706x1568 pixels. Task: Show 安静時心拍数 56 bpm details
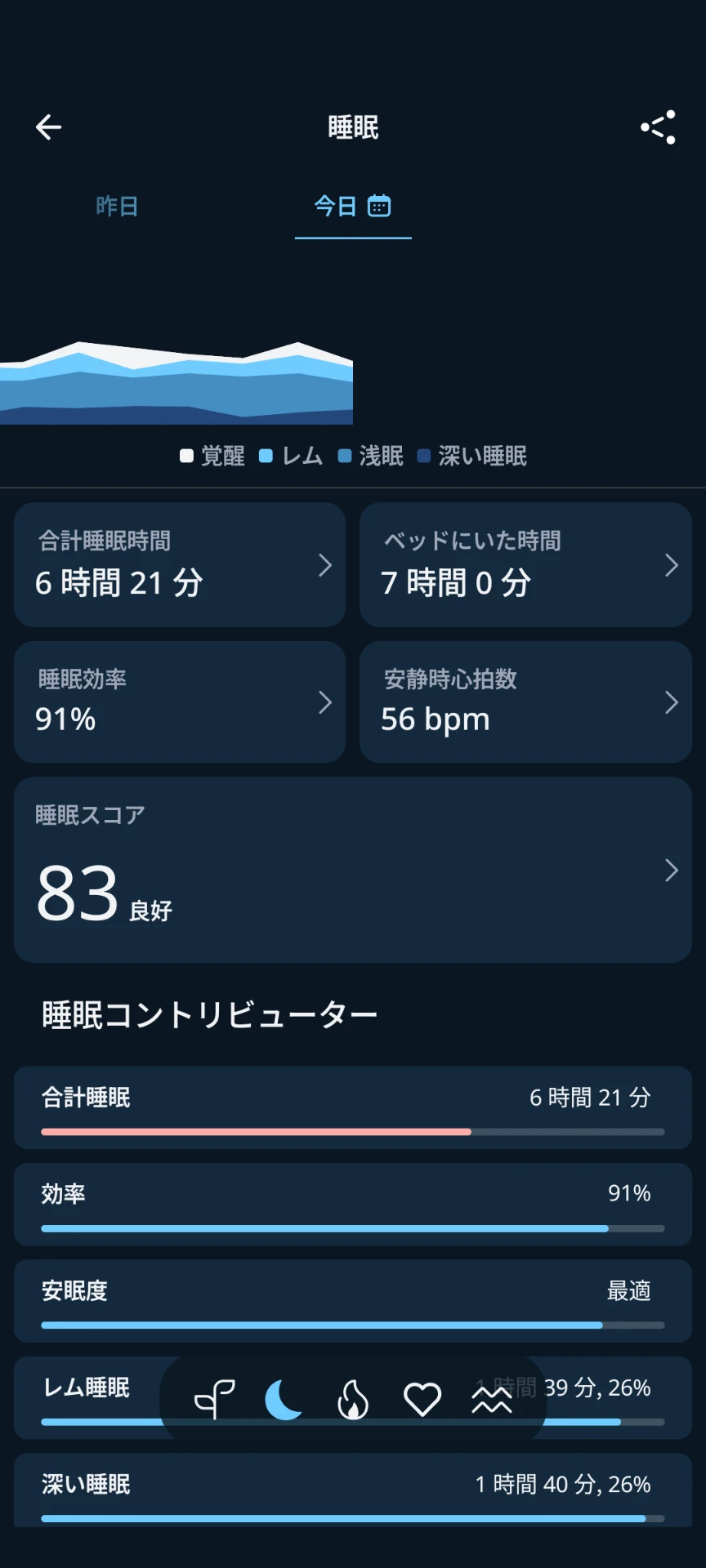(525, 702)
